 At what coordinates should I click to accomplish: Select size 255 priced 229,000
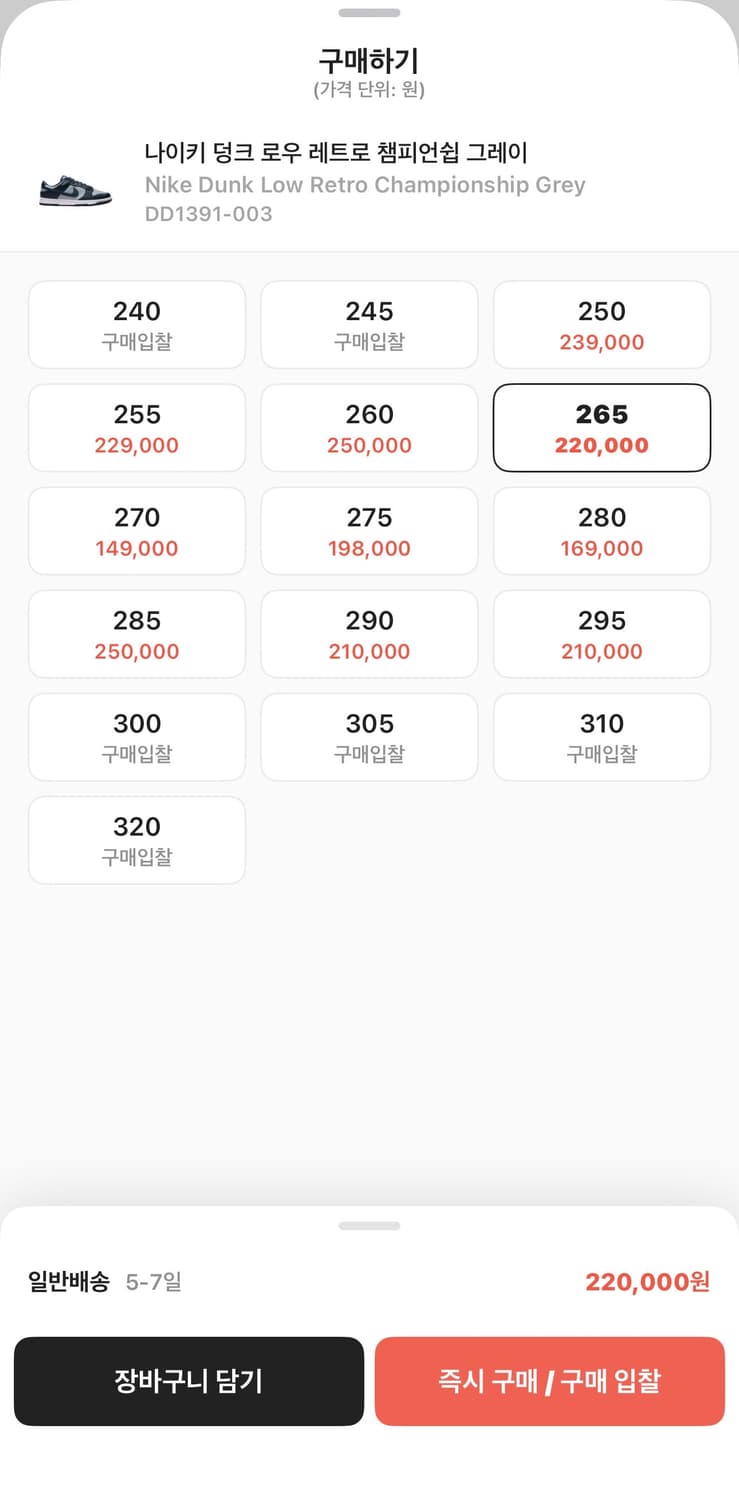tap(137, 427)
